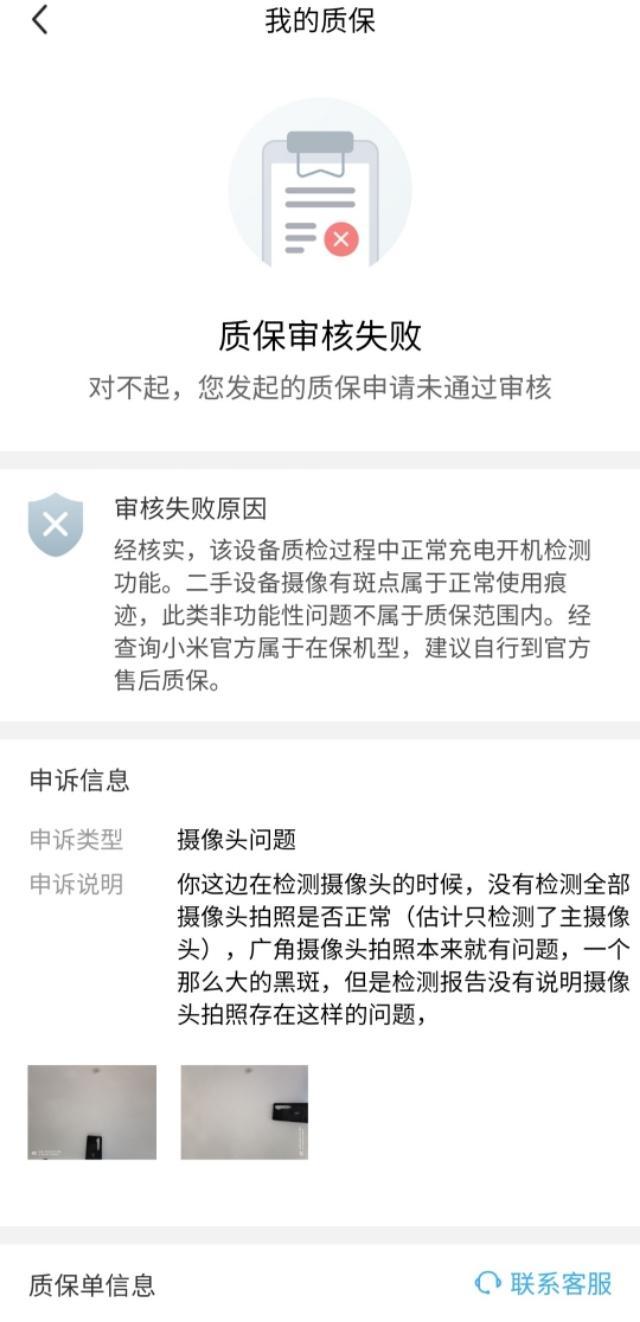640x1322 pixels.
Task: Open the first appeal photo thumbnail
Action: coord(92,1112)
